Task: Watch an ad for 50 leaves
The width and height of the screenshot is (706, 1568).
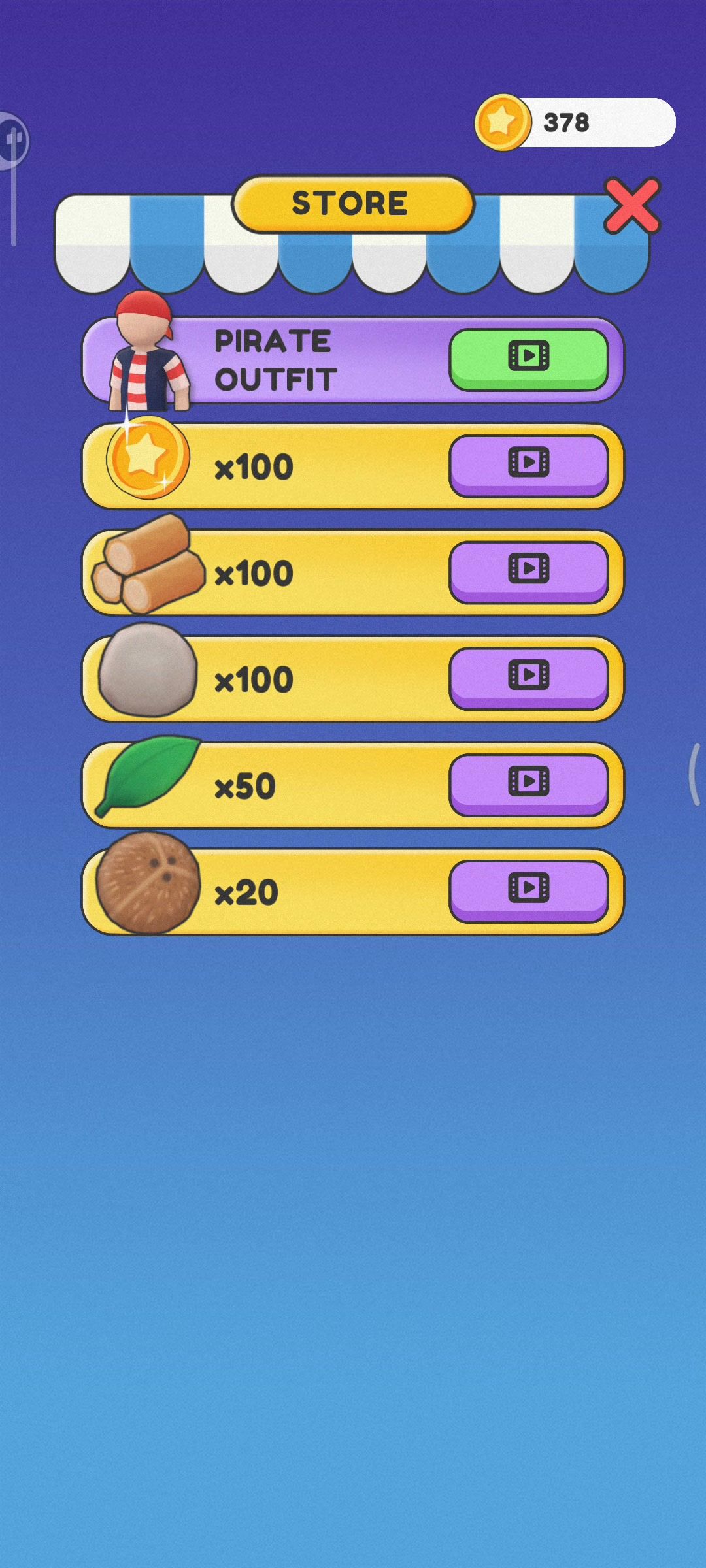Action: pyautogui.click(x=528, y=784)
